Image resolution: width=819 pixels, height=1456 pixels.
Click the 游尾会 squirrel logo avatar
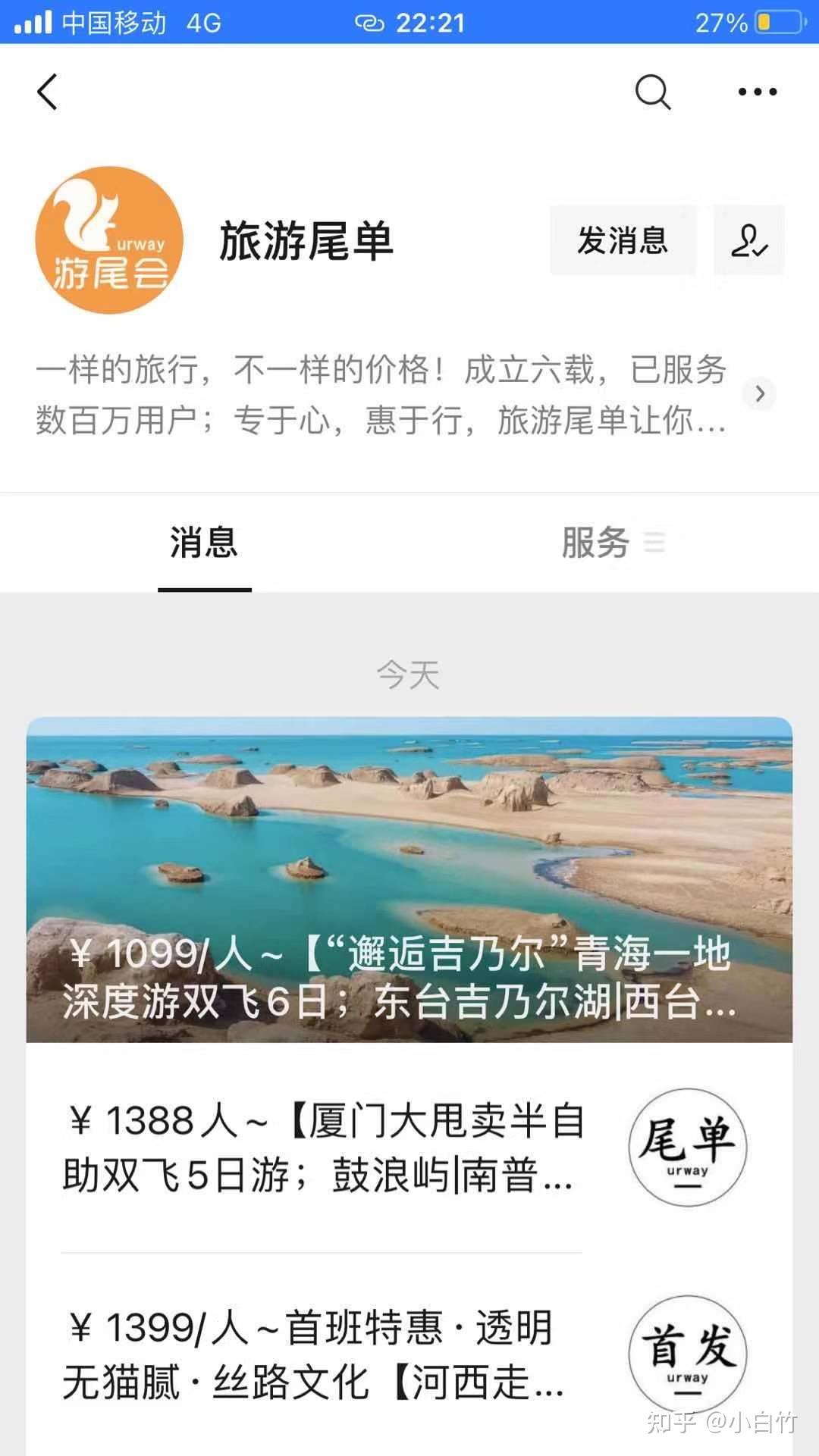(110, 240)
